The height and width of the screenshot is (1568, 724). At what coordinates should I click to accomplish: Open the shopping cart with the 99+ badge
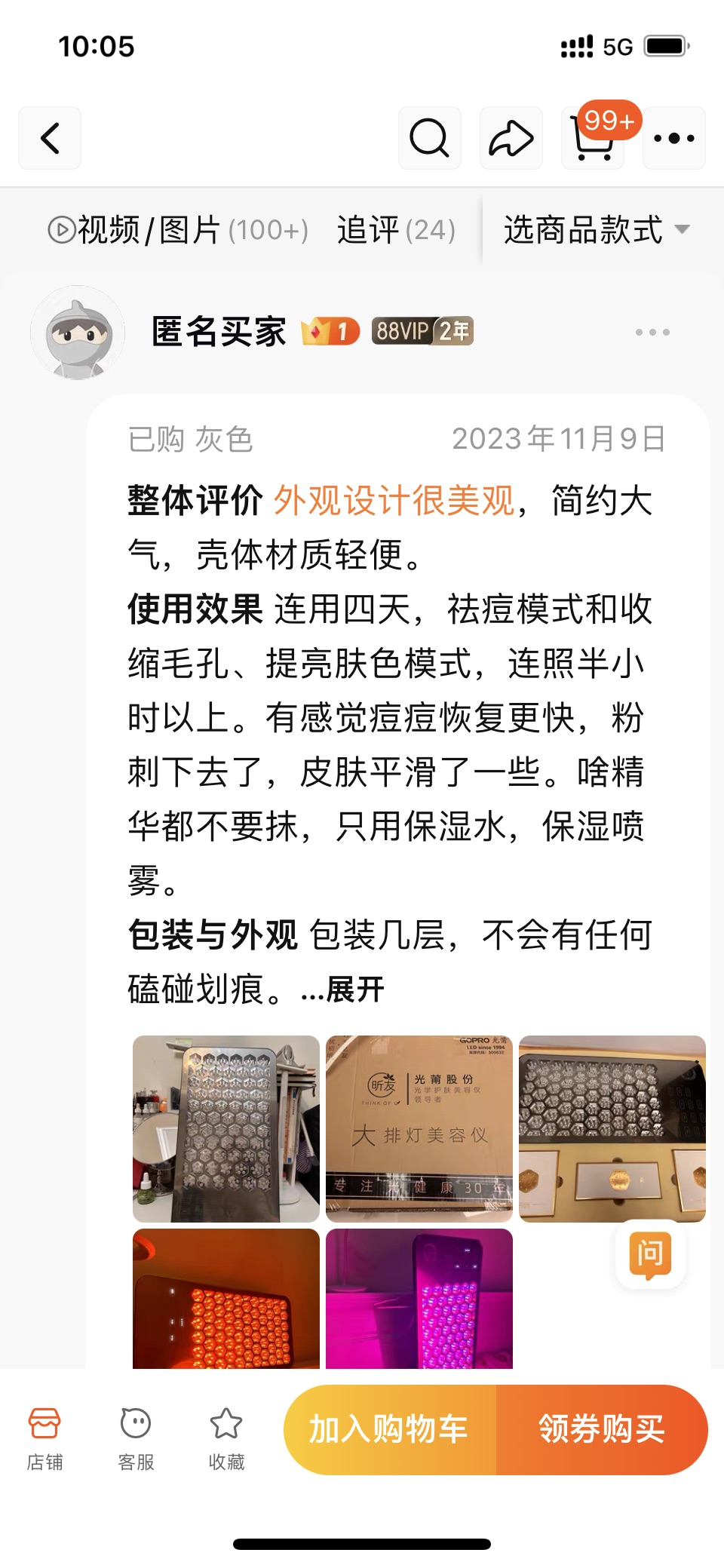(x=593, y=140)
